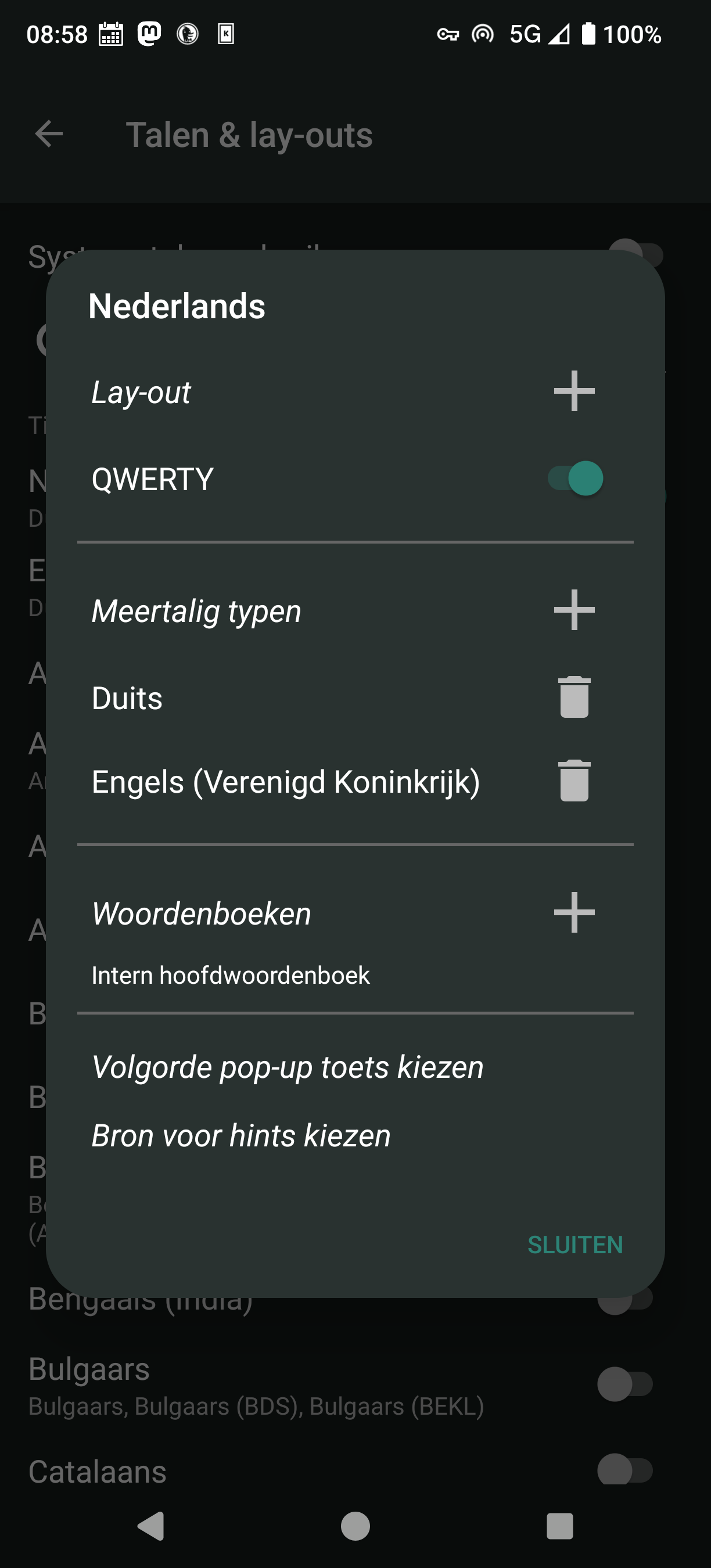Go to the system home screen
The height and width of the screenshot is (1568, 711).
pyautogui.click(x=355, y=1526)
